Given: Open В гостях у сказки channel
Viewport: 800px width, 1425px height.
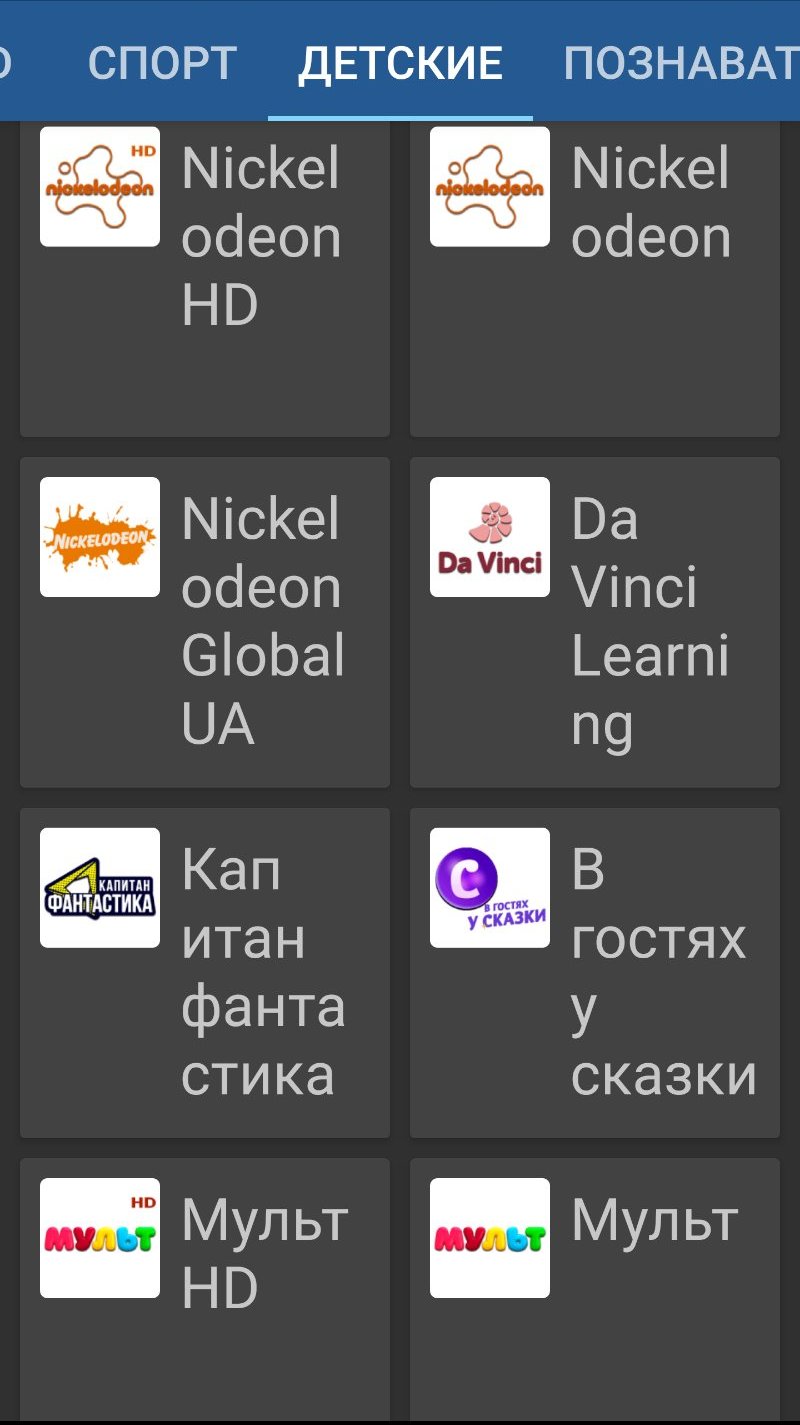Looking at the screenshot, I should [x=595, y=972].
